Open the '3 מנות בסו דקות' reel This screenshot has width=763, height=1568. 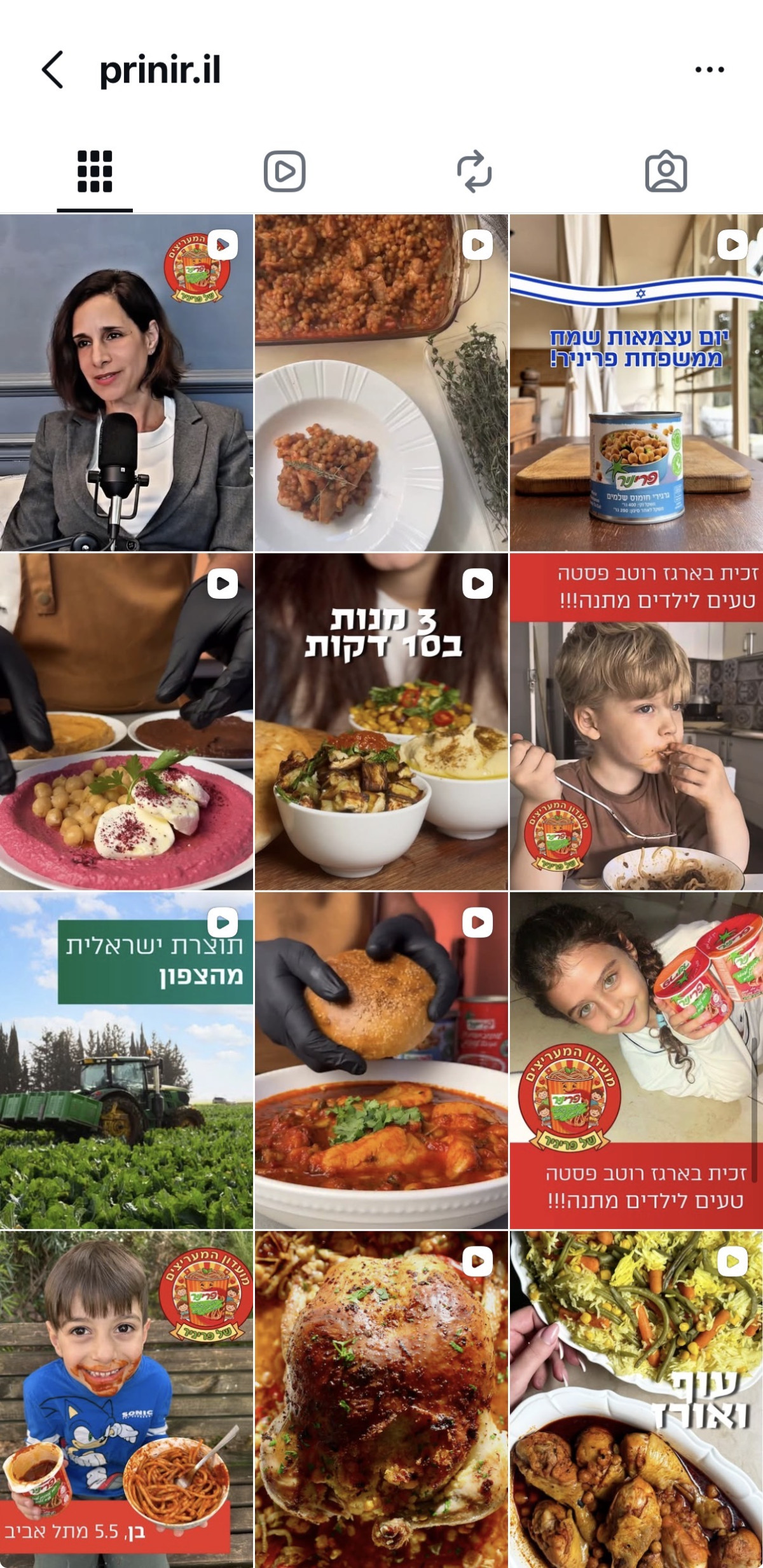coord(381,721)
